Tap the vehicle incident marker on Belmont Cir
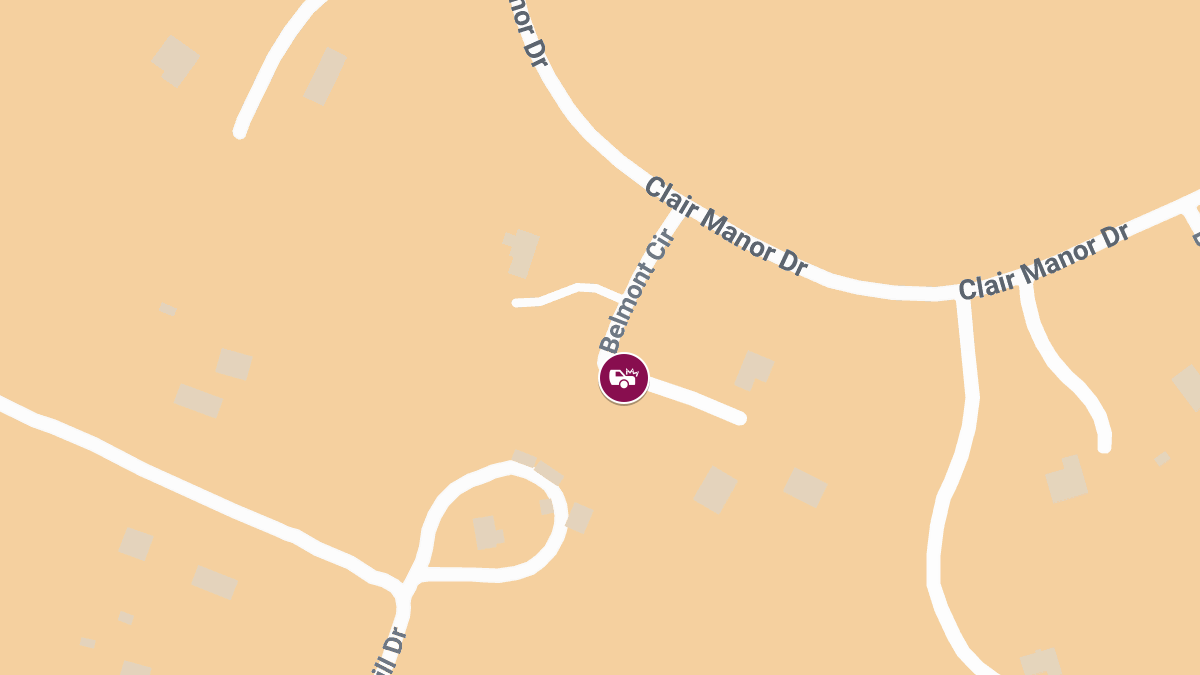The height and width of the screenshot is (675, 1200). click(x=624, y=378)
